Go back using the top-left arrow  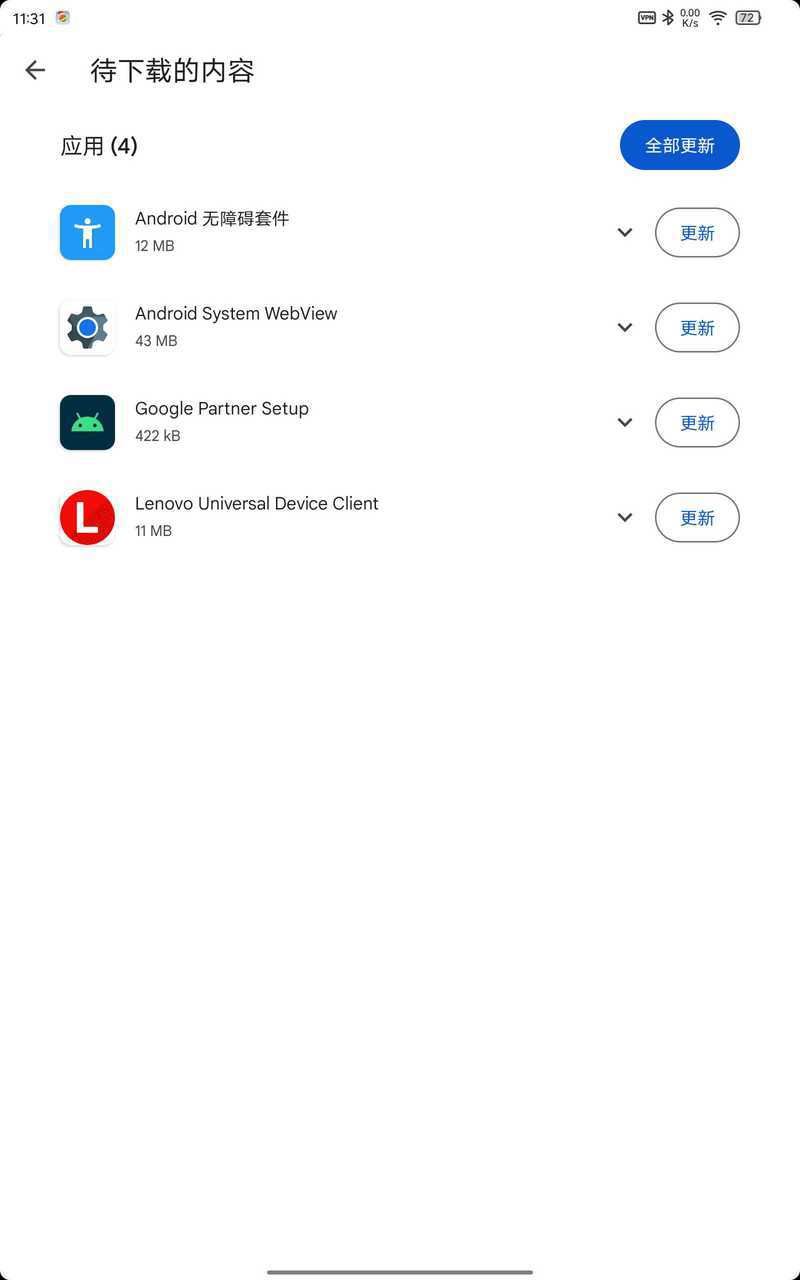(35, 70)
